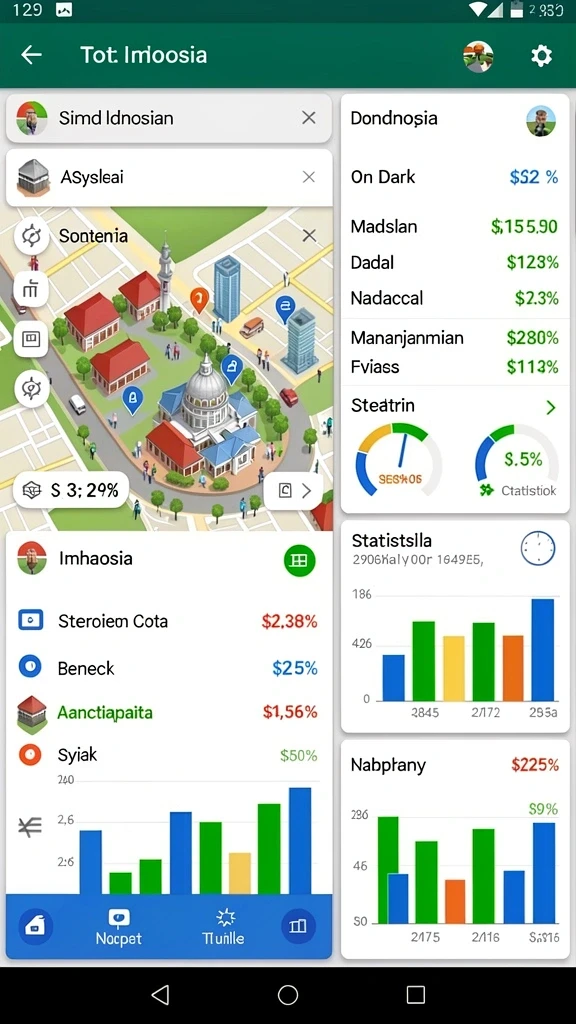Go to the Android home screen
Image resolution: width=576 pixels, height=1024 pixels.
click(x=288, y=995)
